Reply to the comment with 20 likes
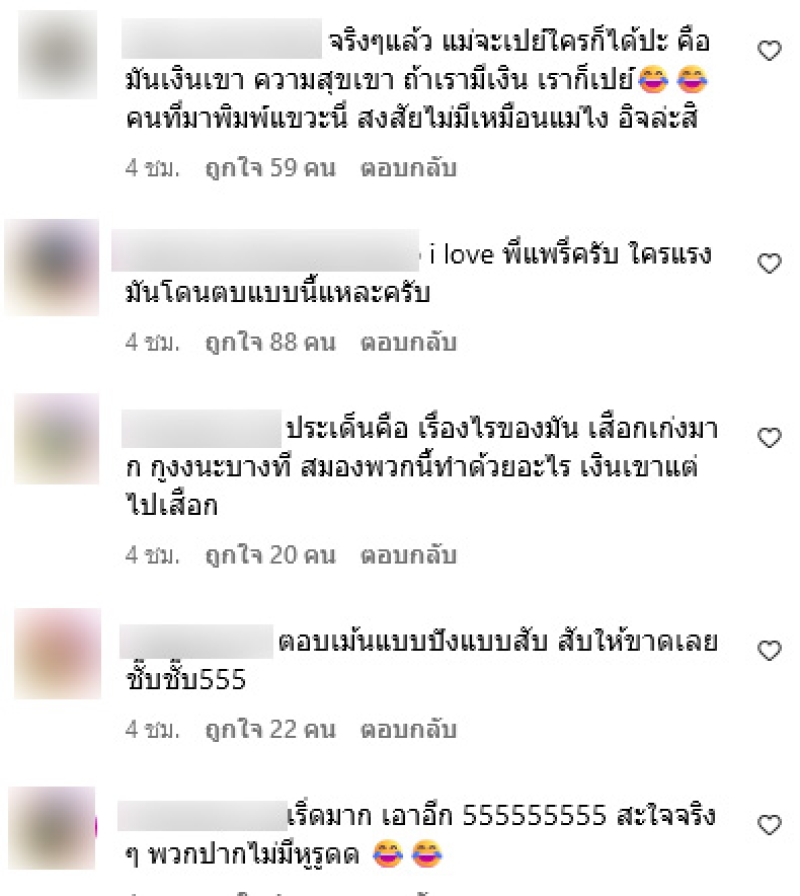Image resolution: width=800 pixels, height=896 pixels. (408, 554)
